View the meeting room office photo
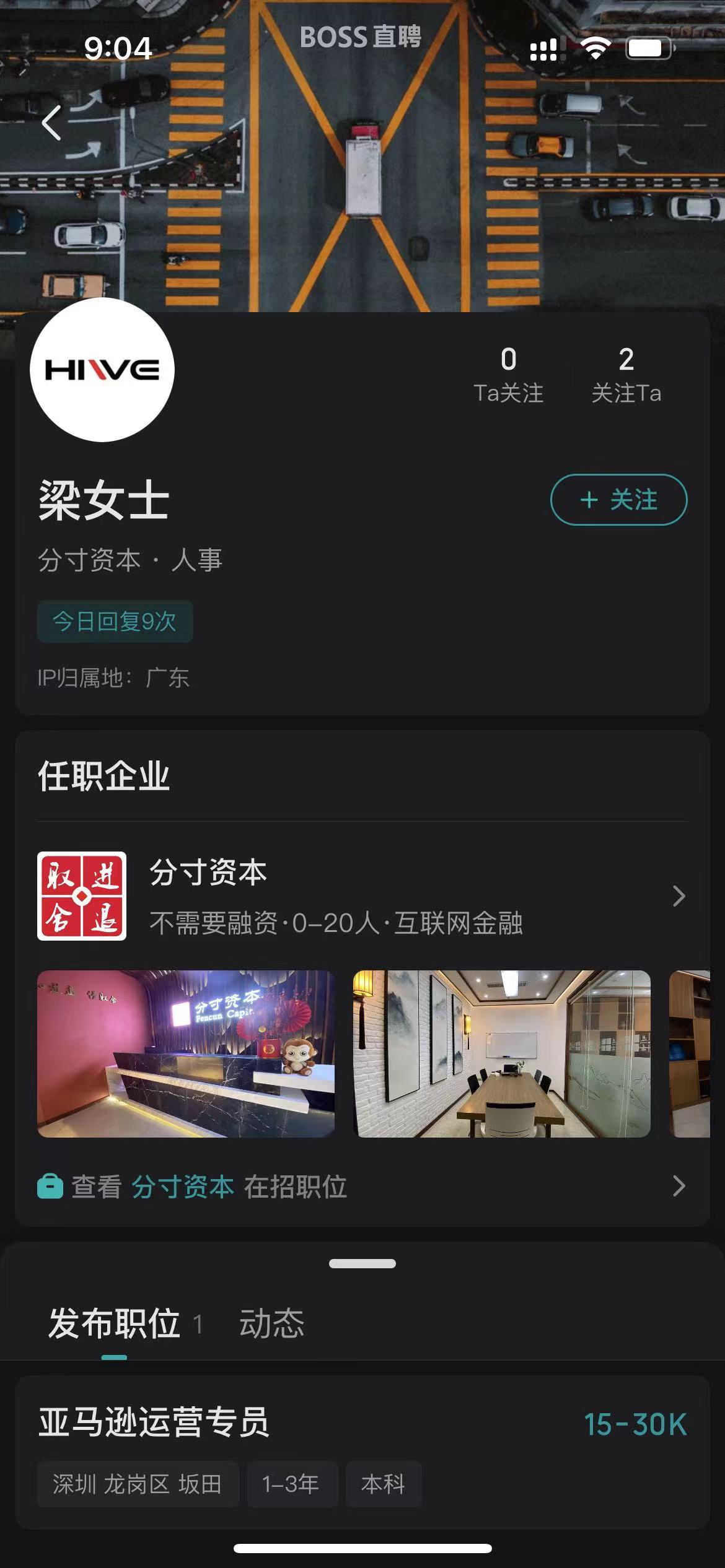The width and height of the screenshot is (725, 1568). click(x=502, y=1053)
